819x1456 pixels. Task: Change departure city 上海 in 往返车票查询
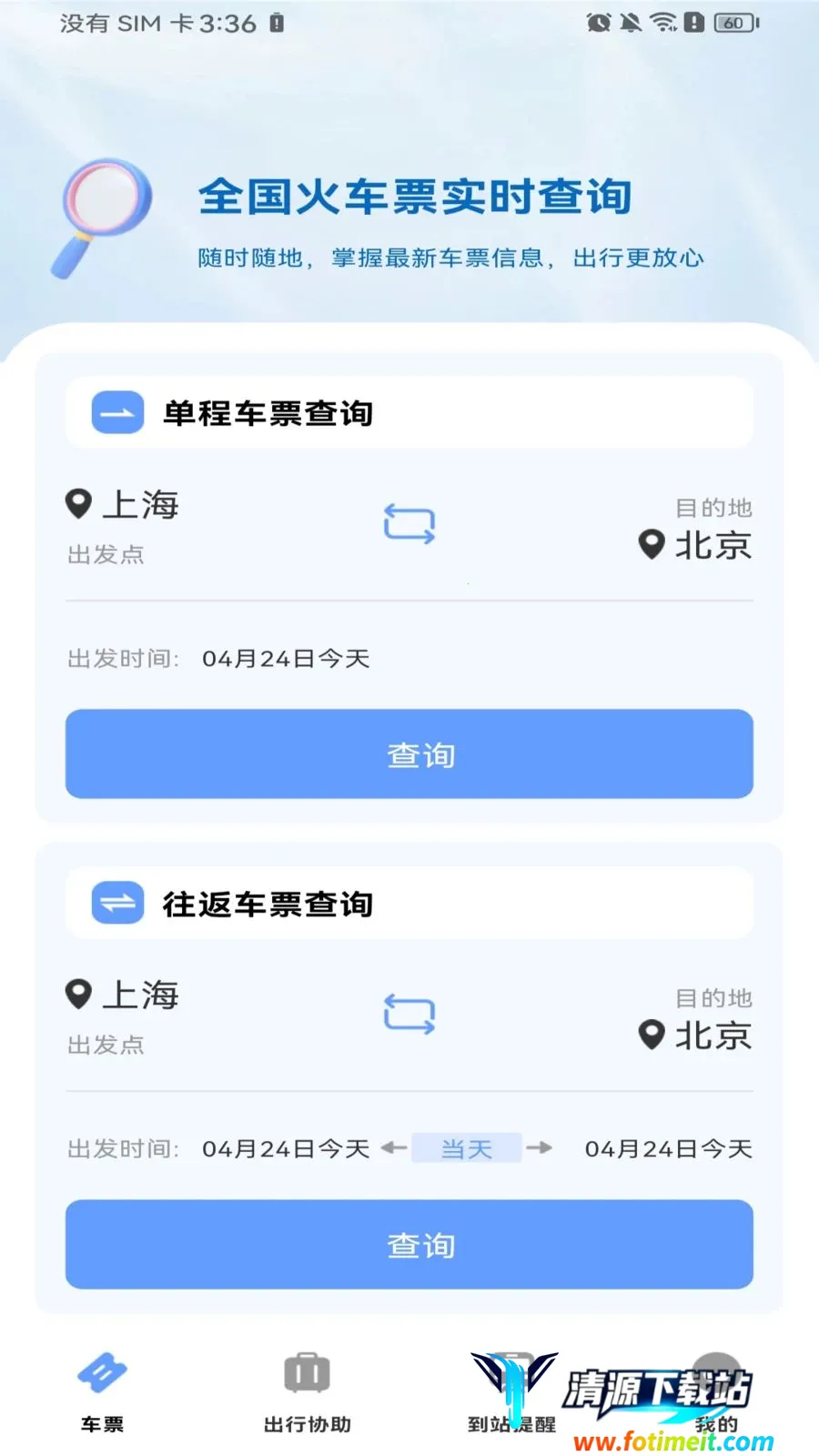(x=141, y=996)
